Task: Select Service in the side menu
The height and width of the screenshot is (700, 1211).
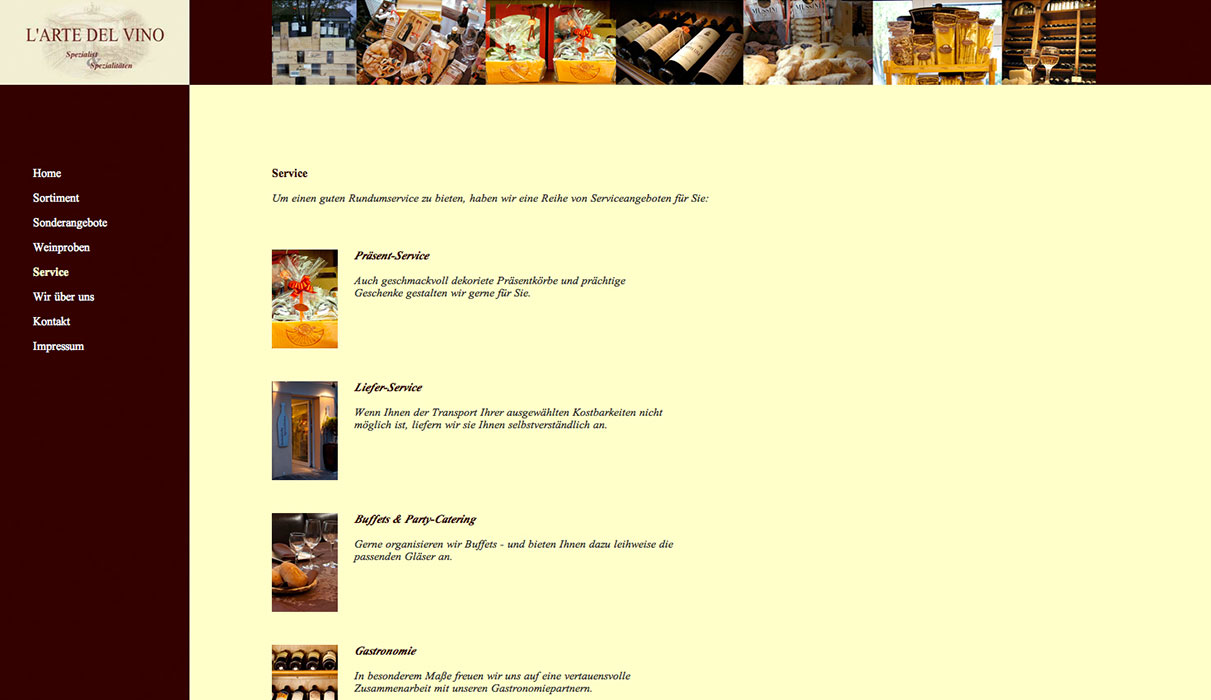Action: click(x=51, y=272)
